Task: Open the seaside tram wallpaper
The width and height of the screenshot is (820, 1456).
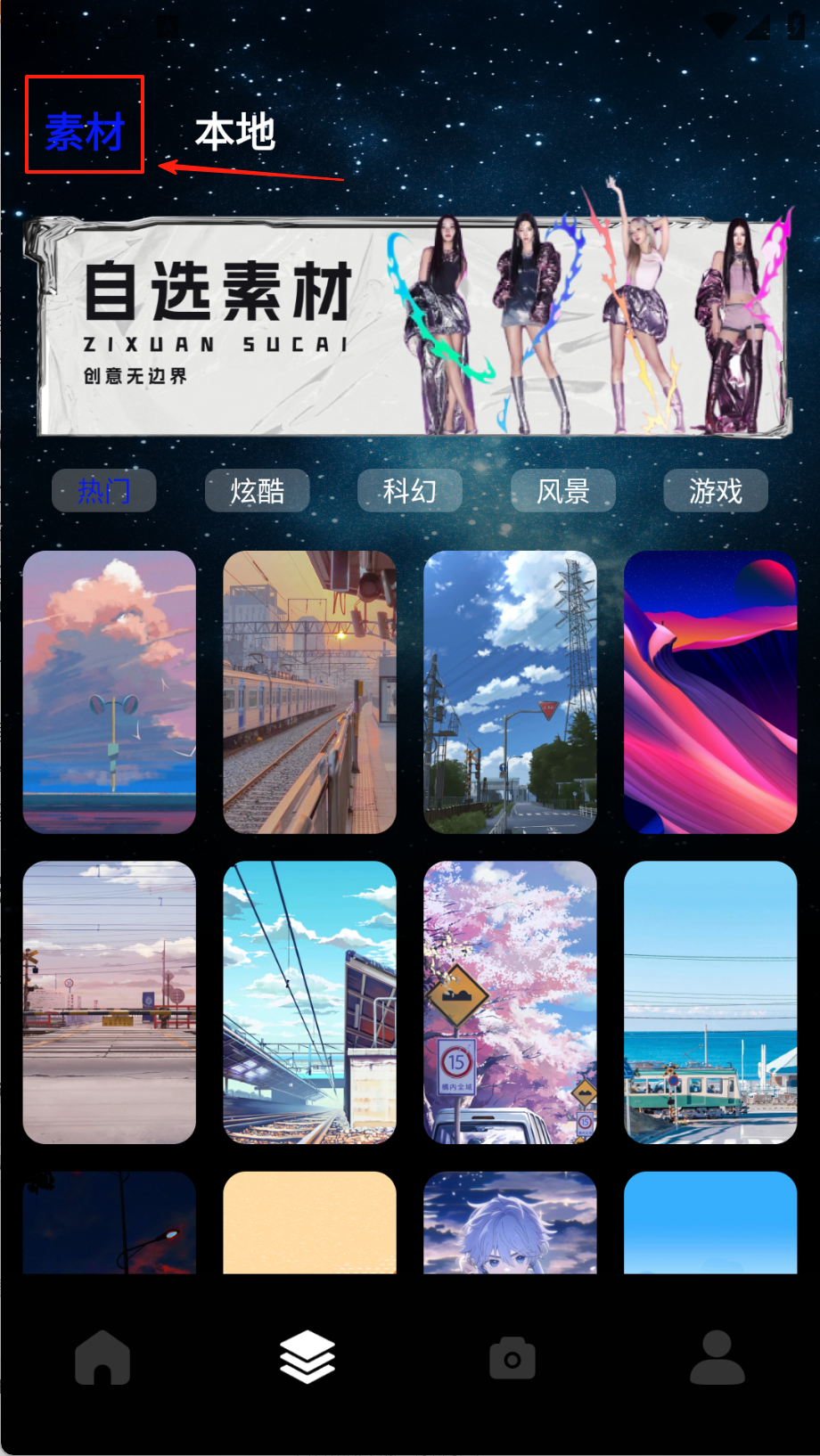Action: tap(710, 1002)
